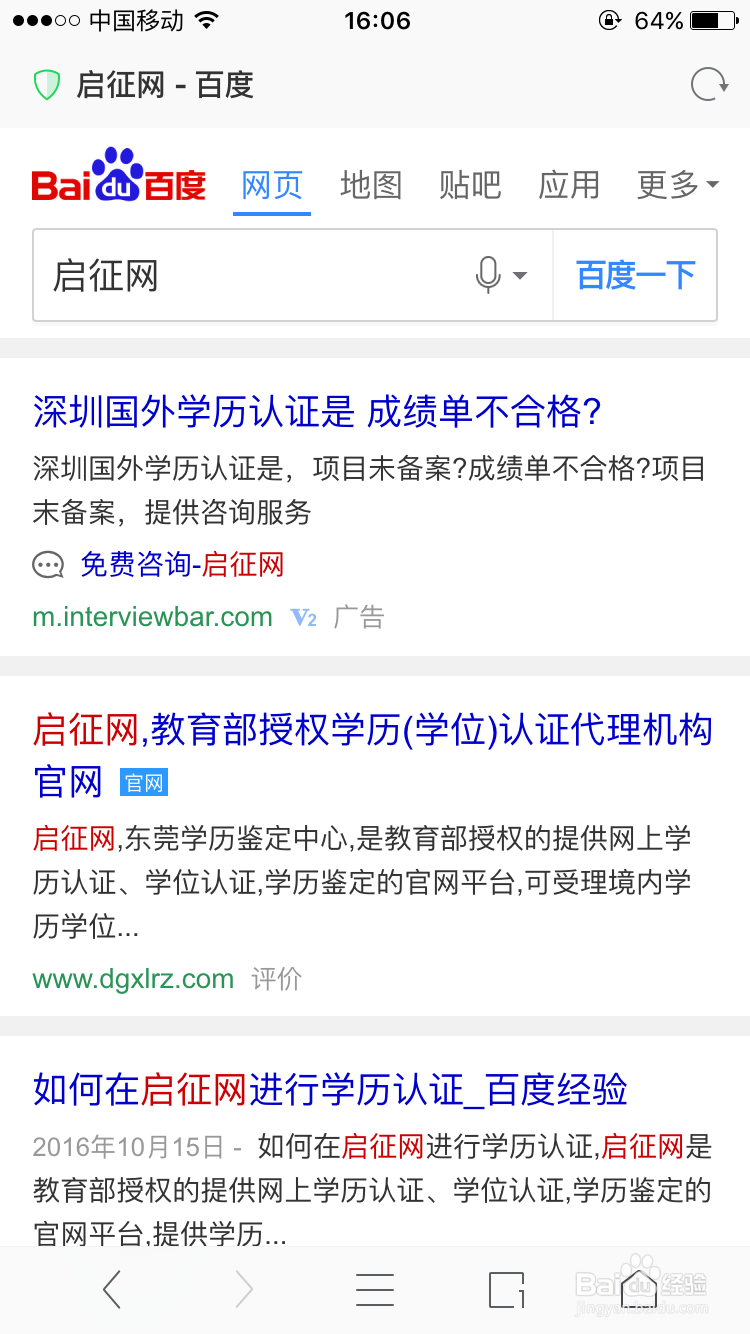The height and width of the screenshot is (1334, 750).
Task: Open the 应用 tab
Action: (569, 185)
